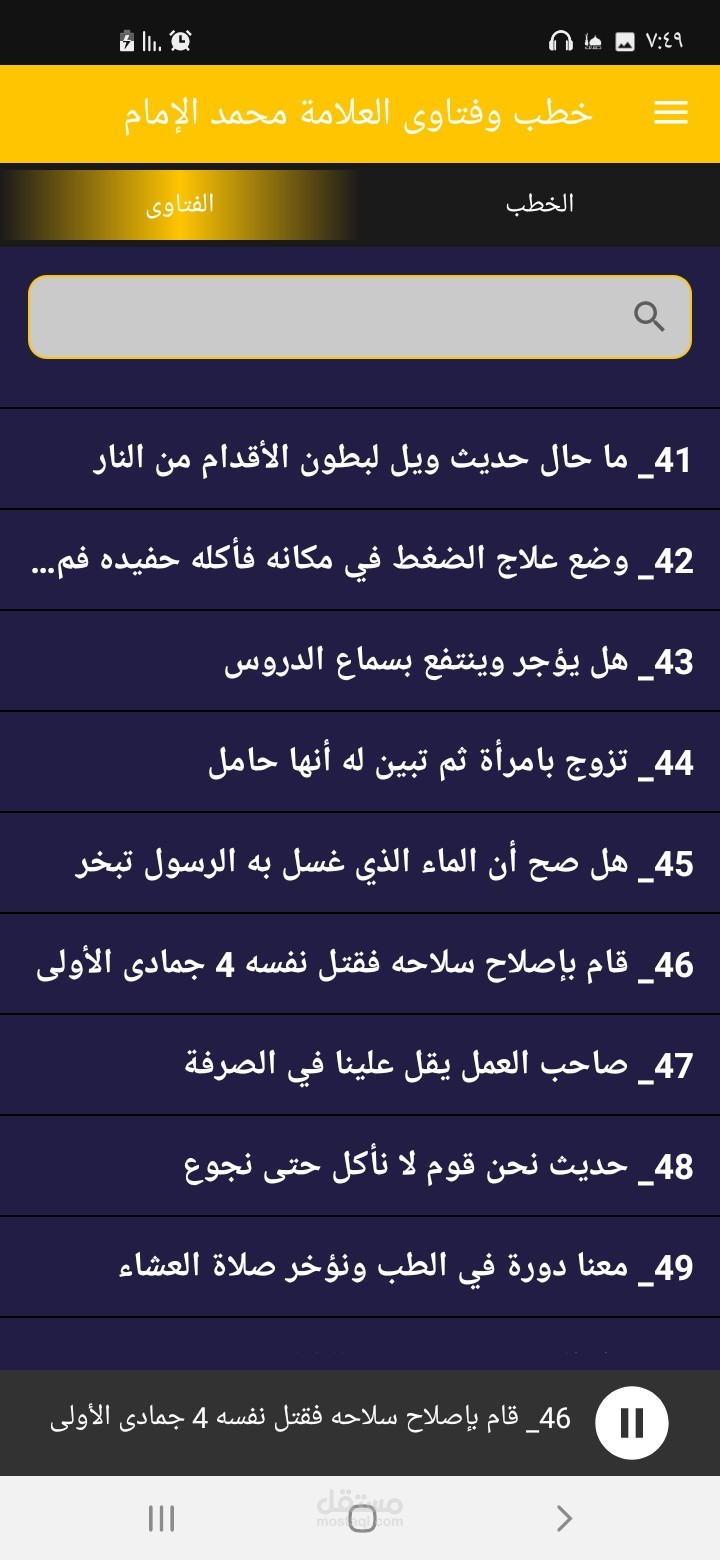Open the hamburger drawer menu
This screenshot has width=720, height=1560.
point(670,113)
